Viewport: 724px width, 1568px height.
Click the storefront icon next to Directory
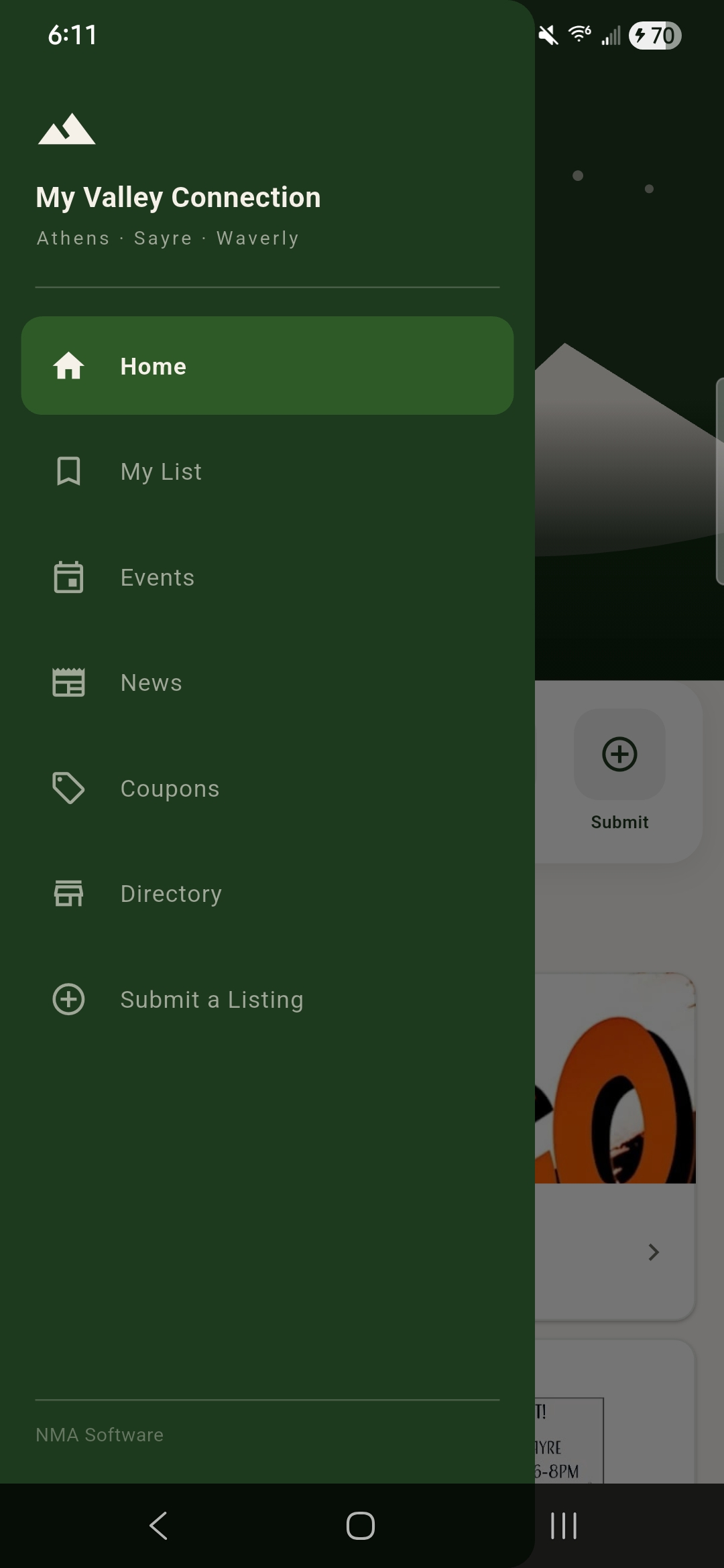pyautogui.click(x=68, y=893)
